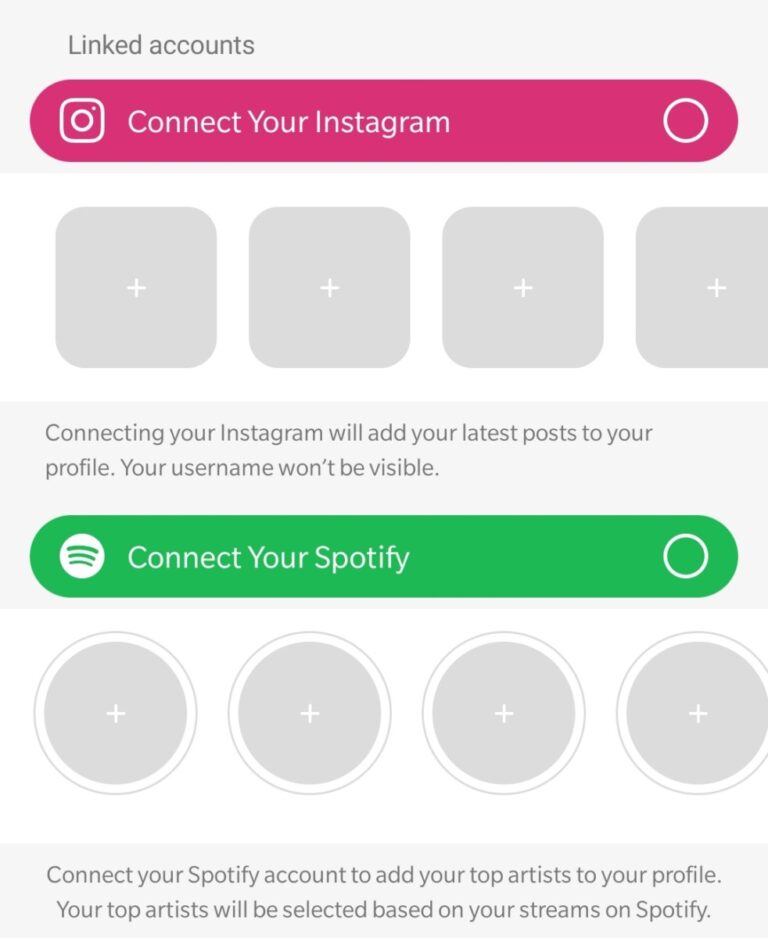Connect your Spotify account
This screenshot has height=938, width=768.
[x=384, y=557]
